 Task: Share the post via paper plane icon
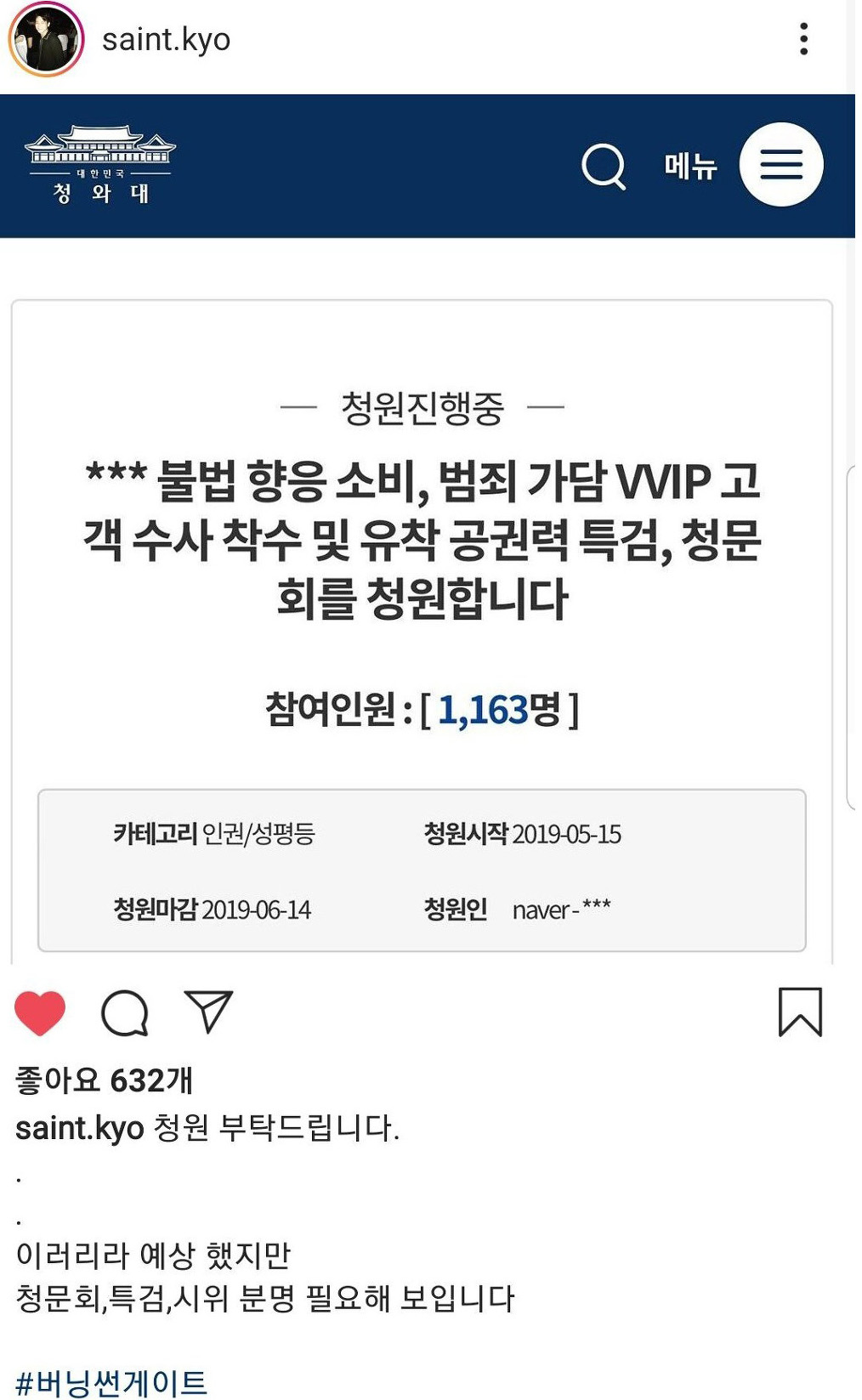pyautogui.click(x=208, y=1011)
